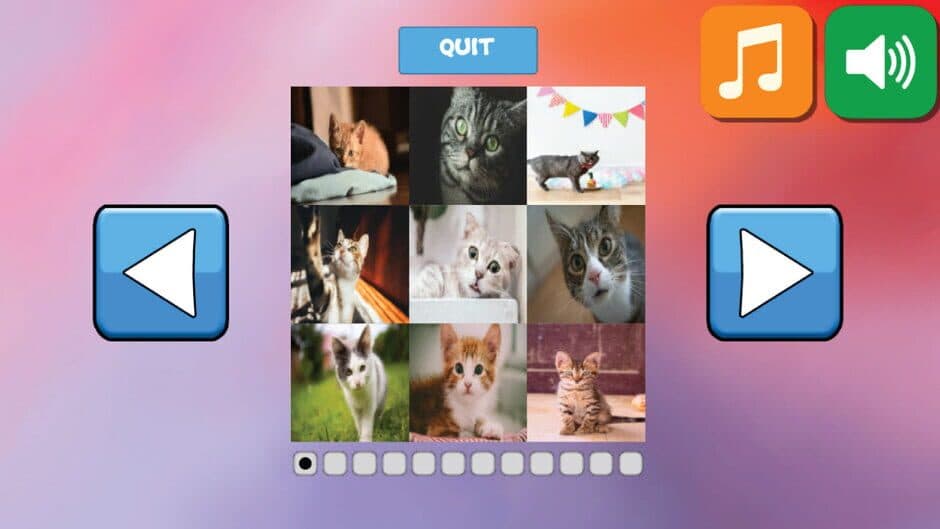Go to next puzzle with right arrow
This screenshot has height=529, width=940.
tap(774, 272)
